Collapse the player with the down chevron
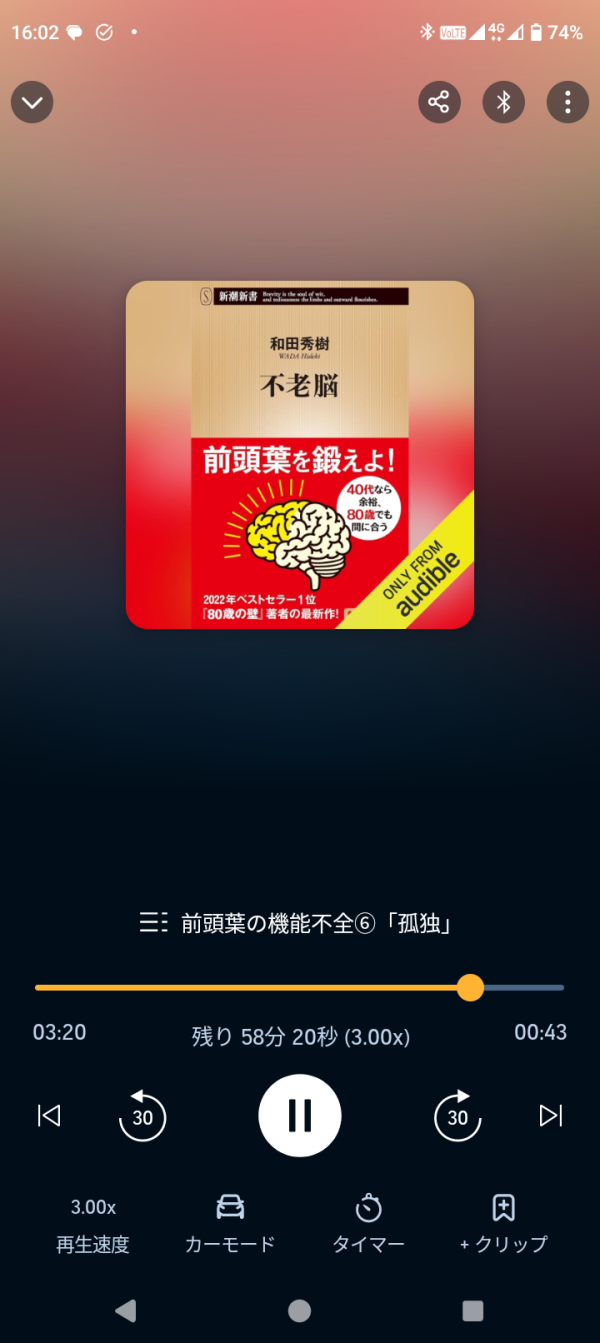600x1343 pixels. click(x=32, y=102)
